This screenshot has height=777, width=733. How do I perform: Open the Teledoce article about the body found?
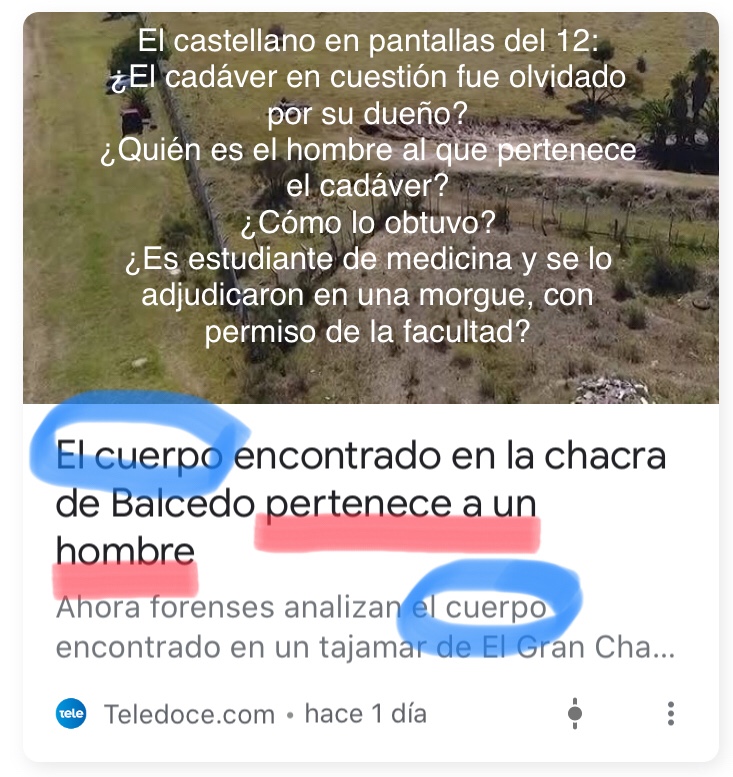[360, 503]
